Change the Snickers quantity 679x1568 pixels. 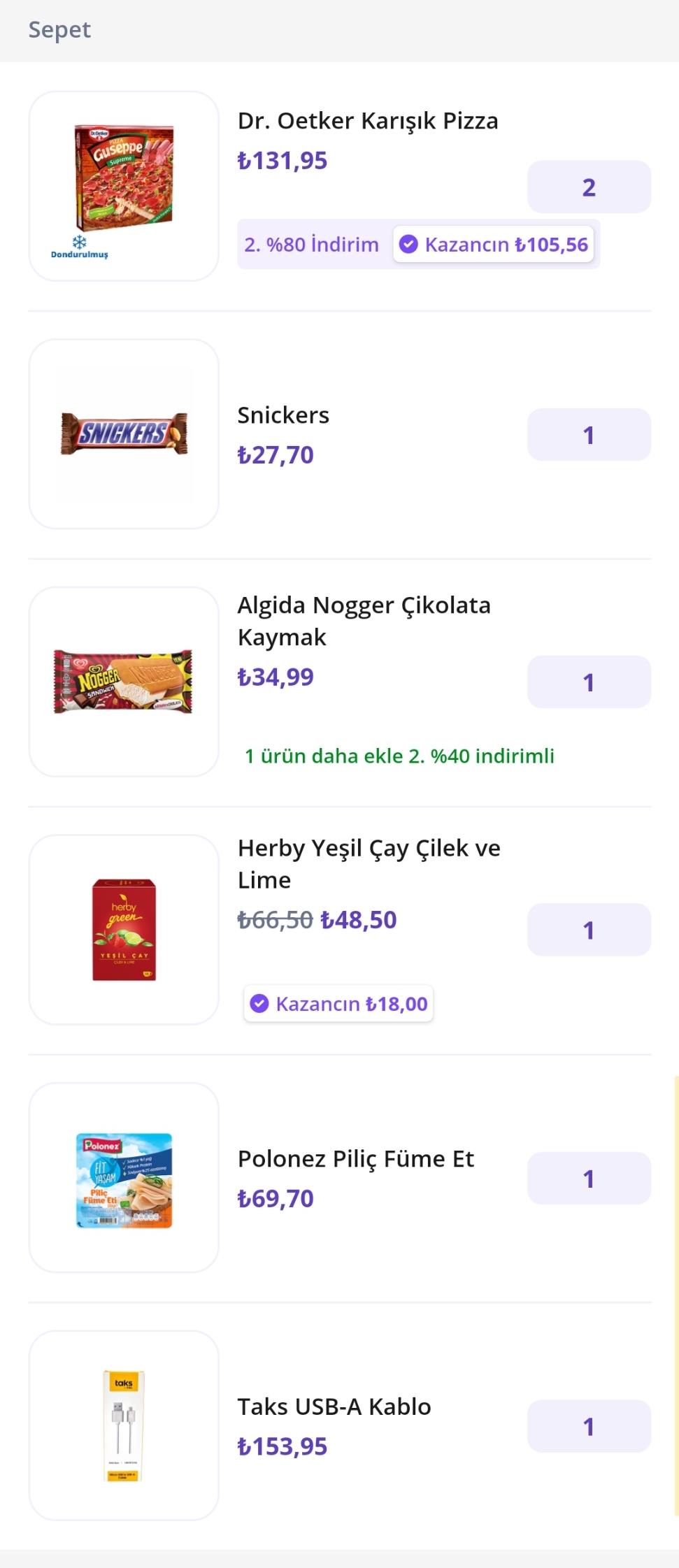(589, 435)
